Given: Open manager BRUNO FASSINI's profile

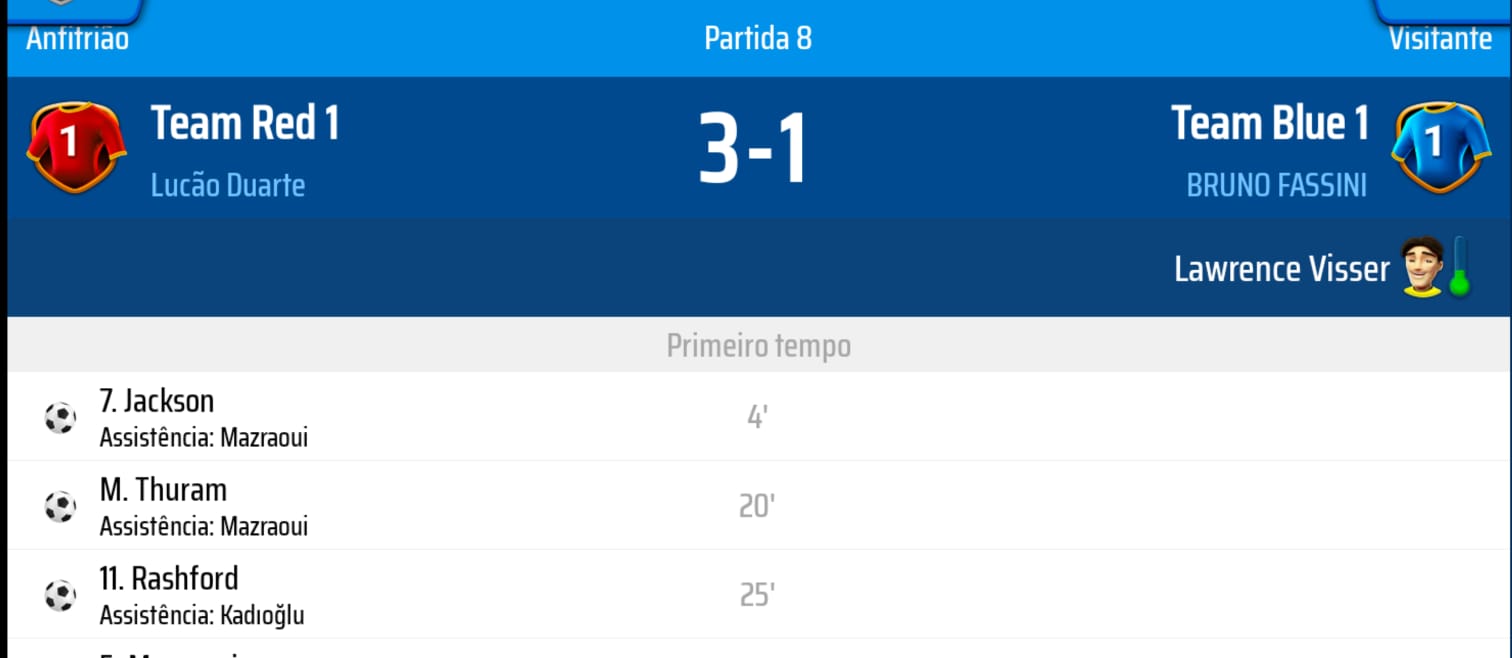Looking at the screenshot, I should (x=1276, y=185).
